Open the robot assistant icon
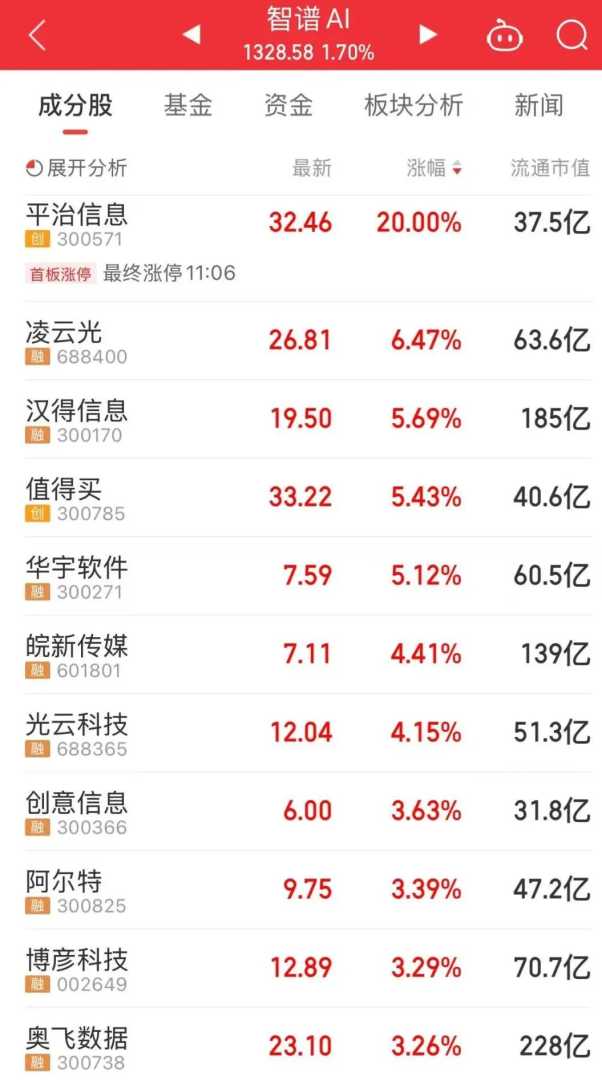 pyautogui.click(x=504, y=36)
